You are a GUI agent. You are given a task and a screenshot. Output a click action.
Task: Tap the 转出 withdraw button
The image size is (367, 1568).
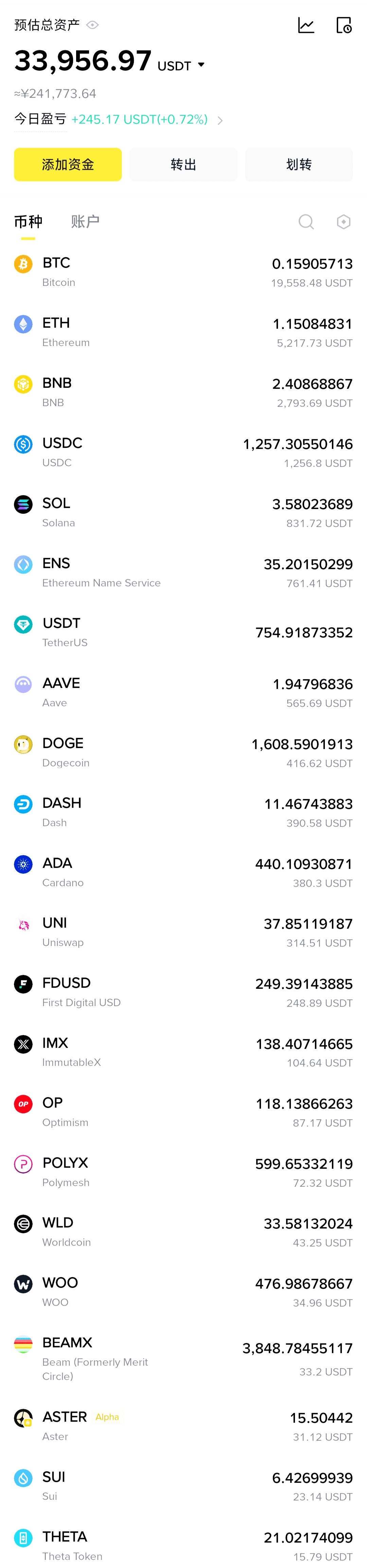tap(183, 164)
